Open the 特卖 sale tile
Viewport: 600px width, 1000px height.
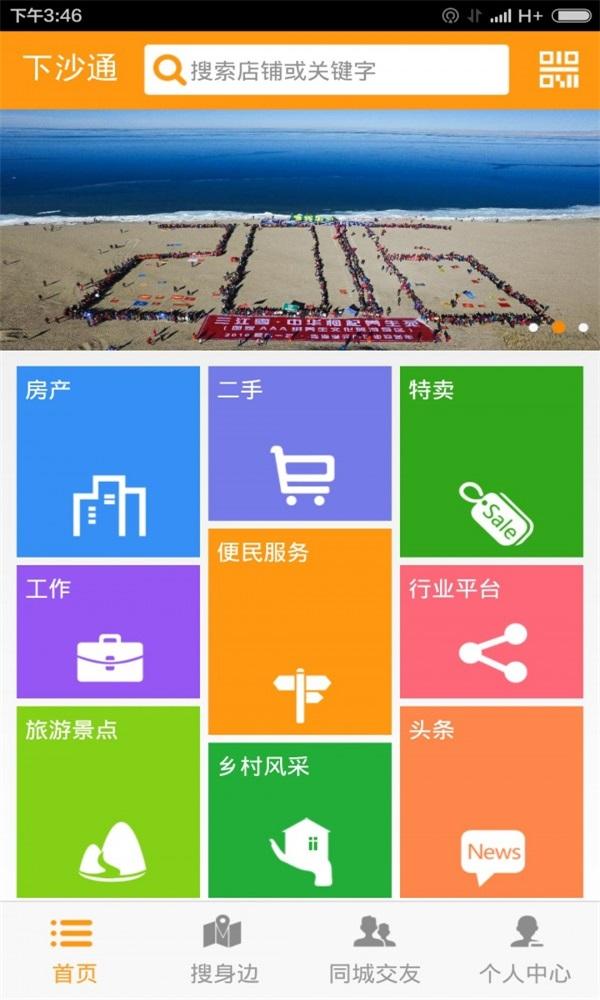[x=491, y=462]
